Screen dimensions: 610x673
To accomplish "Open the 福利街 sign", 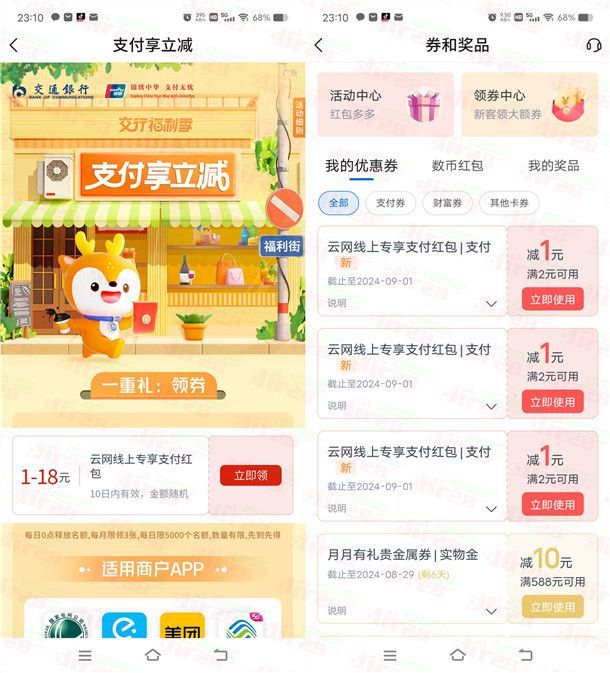I will pyautogui.click(x=281, y=245).
